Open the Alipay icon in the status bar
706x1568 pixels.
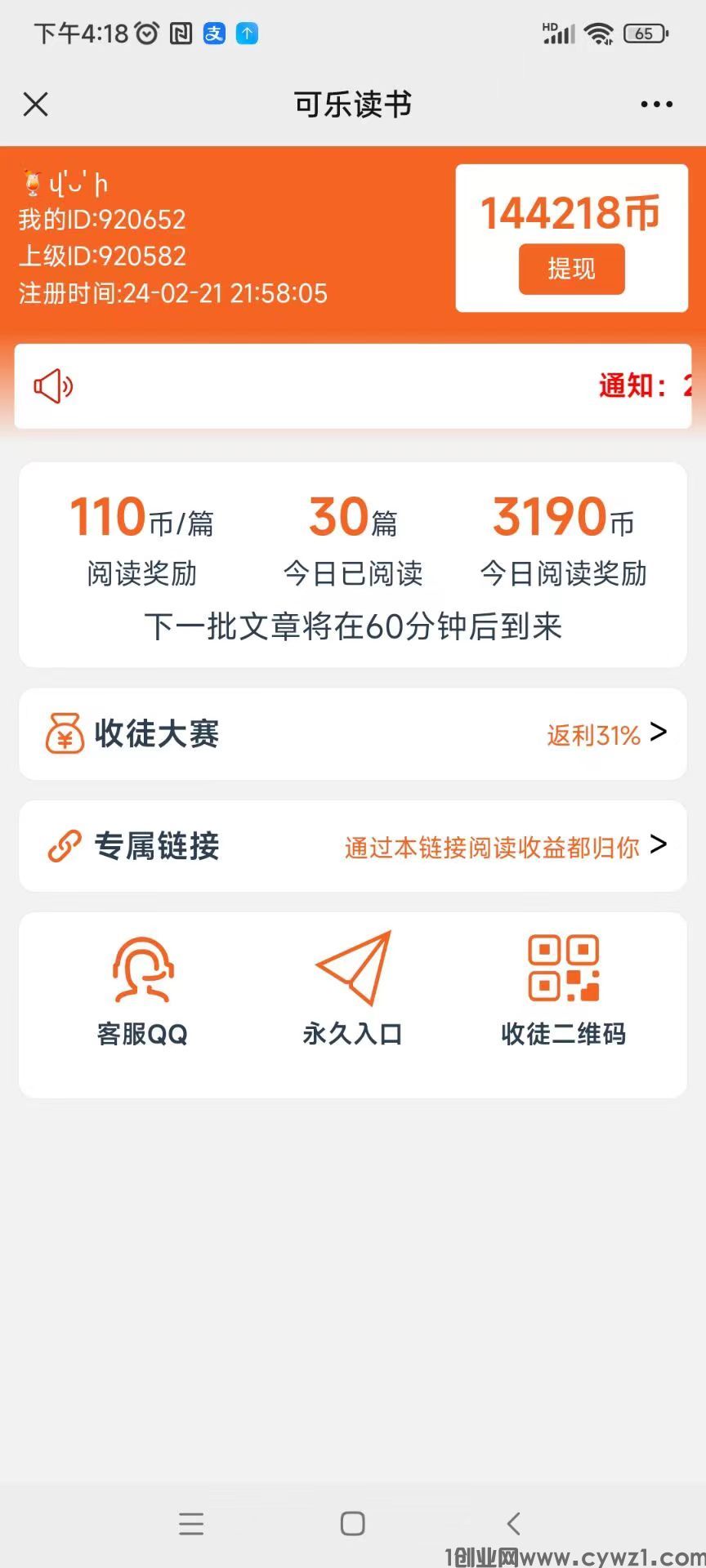(x=213, y=33)
